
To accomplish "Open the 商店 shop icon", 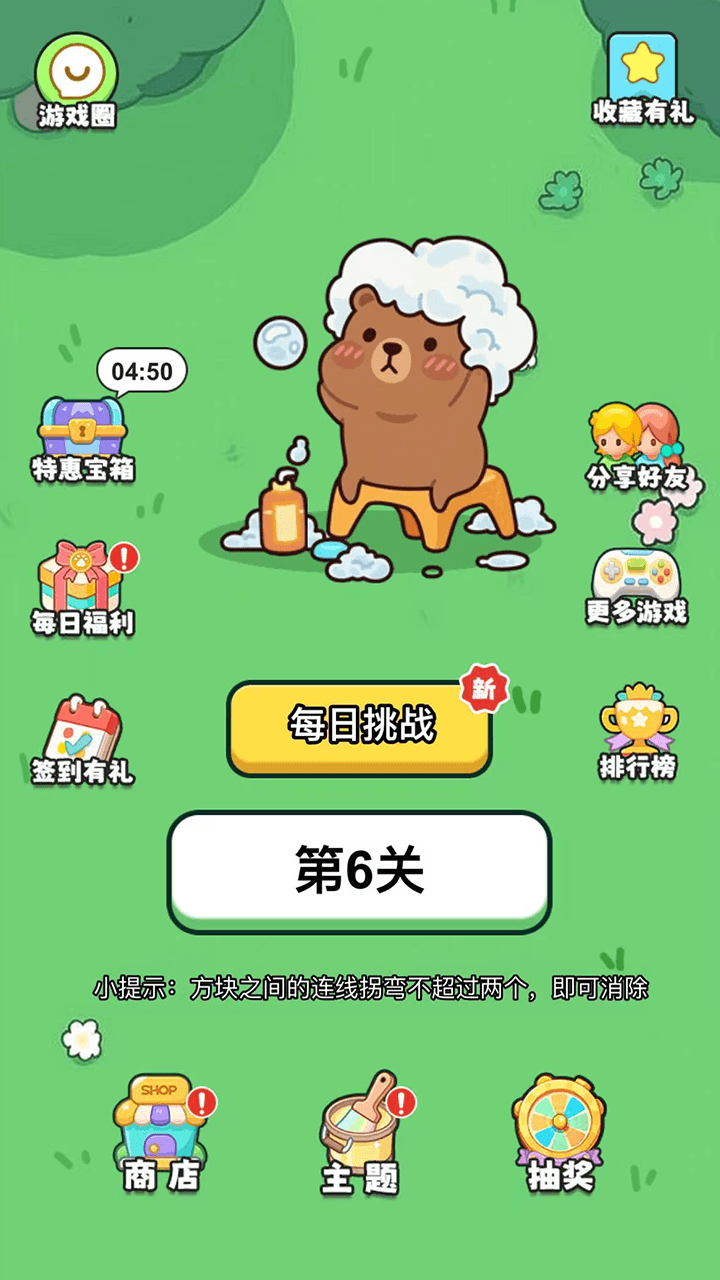I will [x=158, y=1130].
